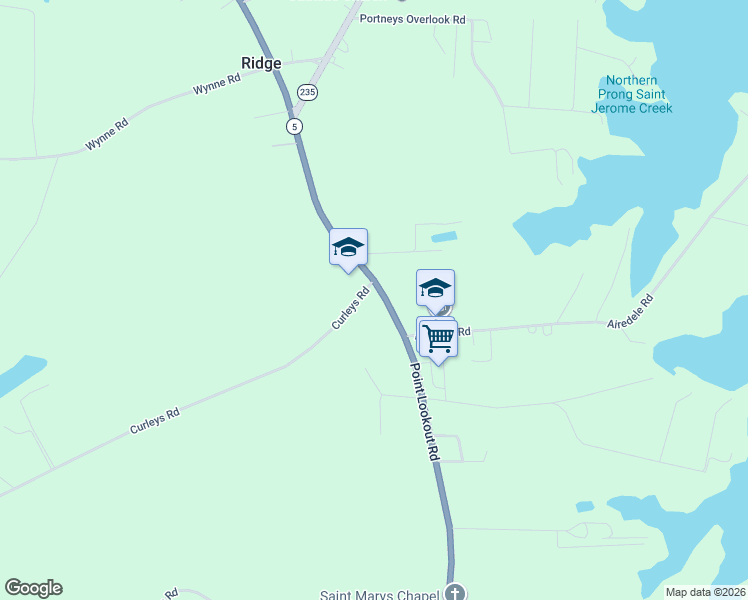Select the school marker above the shopping cart

point(435,288)
